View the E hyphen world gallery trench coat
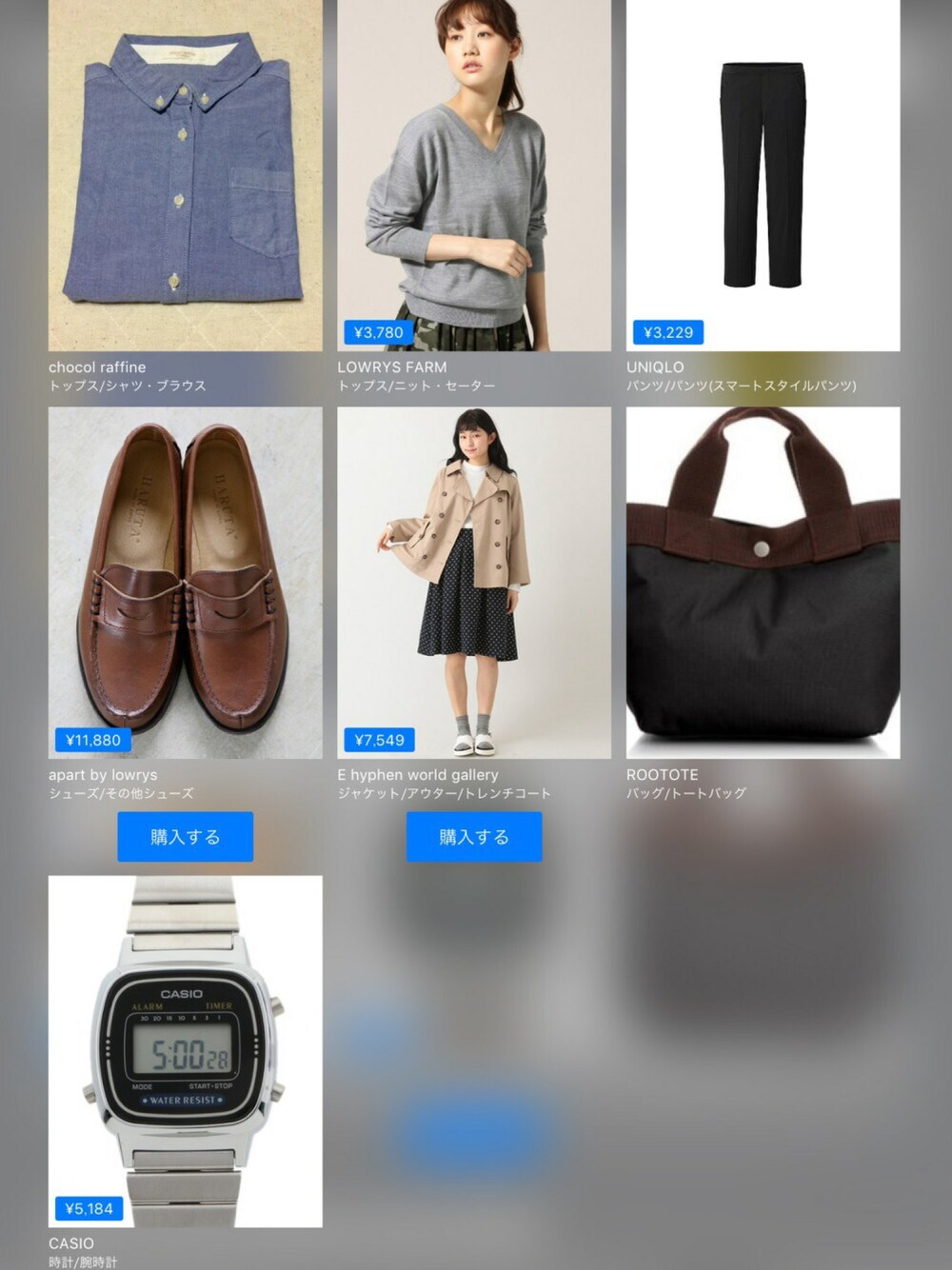 (x=473, y=583)
